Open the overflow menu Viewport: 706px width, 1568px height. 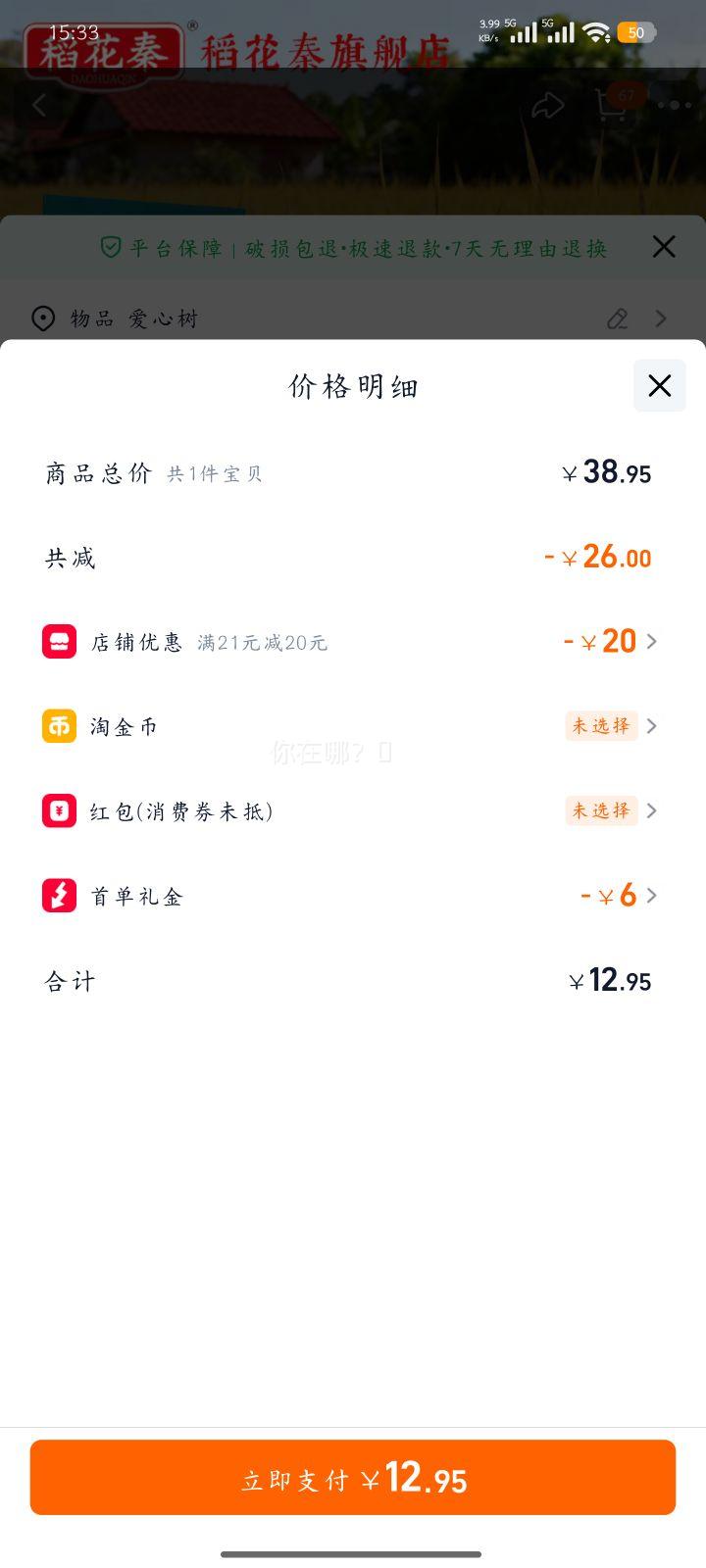pyautogui.click(x=675, y=105)
